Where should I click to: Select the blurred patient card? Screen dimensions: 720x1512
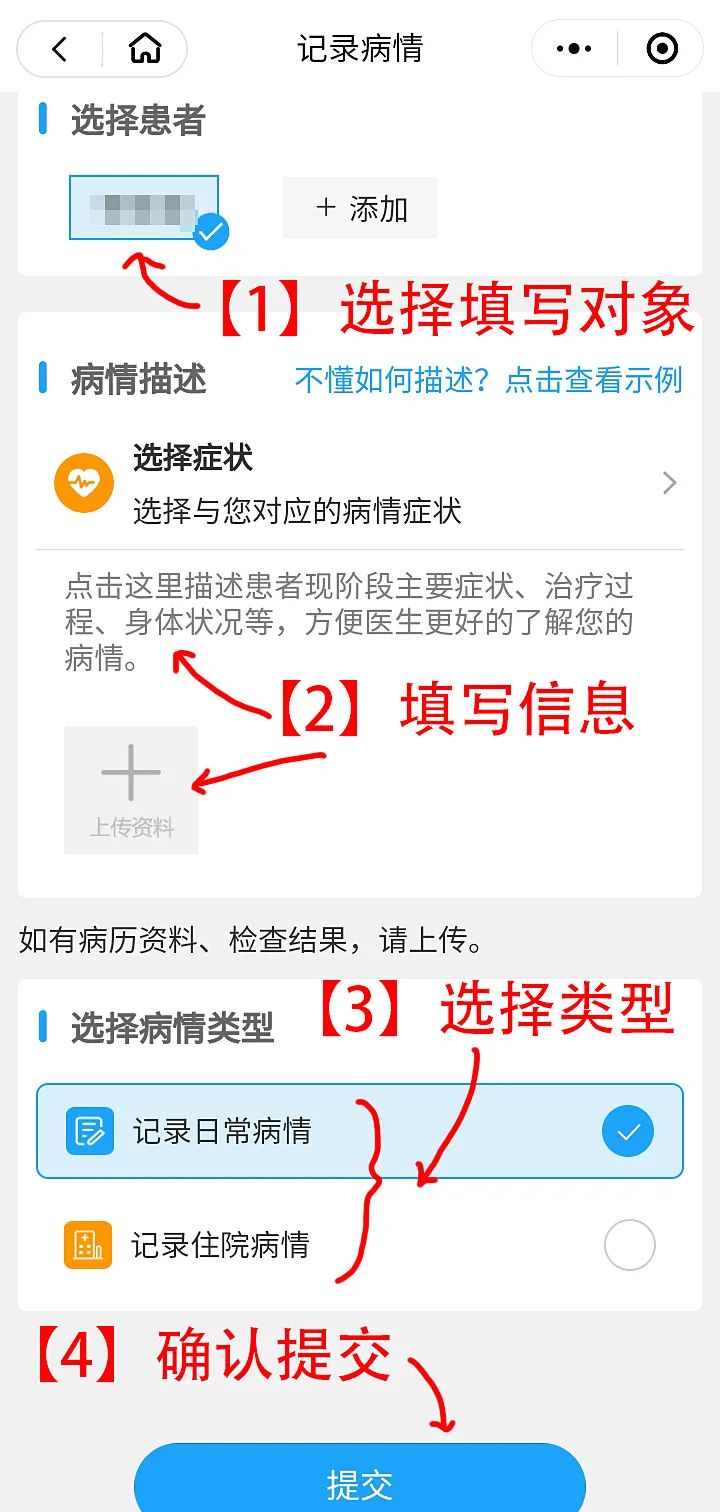(143, 208)
